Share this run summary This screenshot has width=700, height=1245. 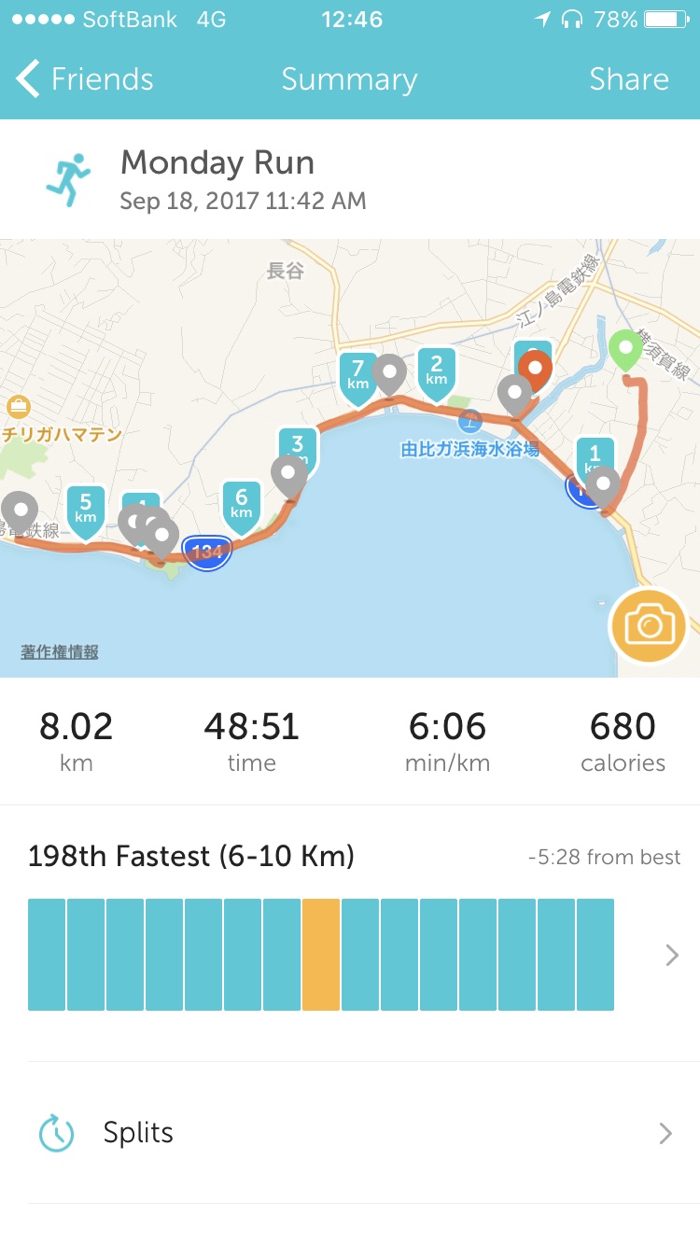click(x=628, y=79)
